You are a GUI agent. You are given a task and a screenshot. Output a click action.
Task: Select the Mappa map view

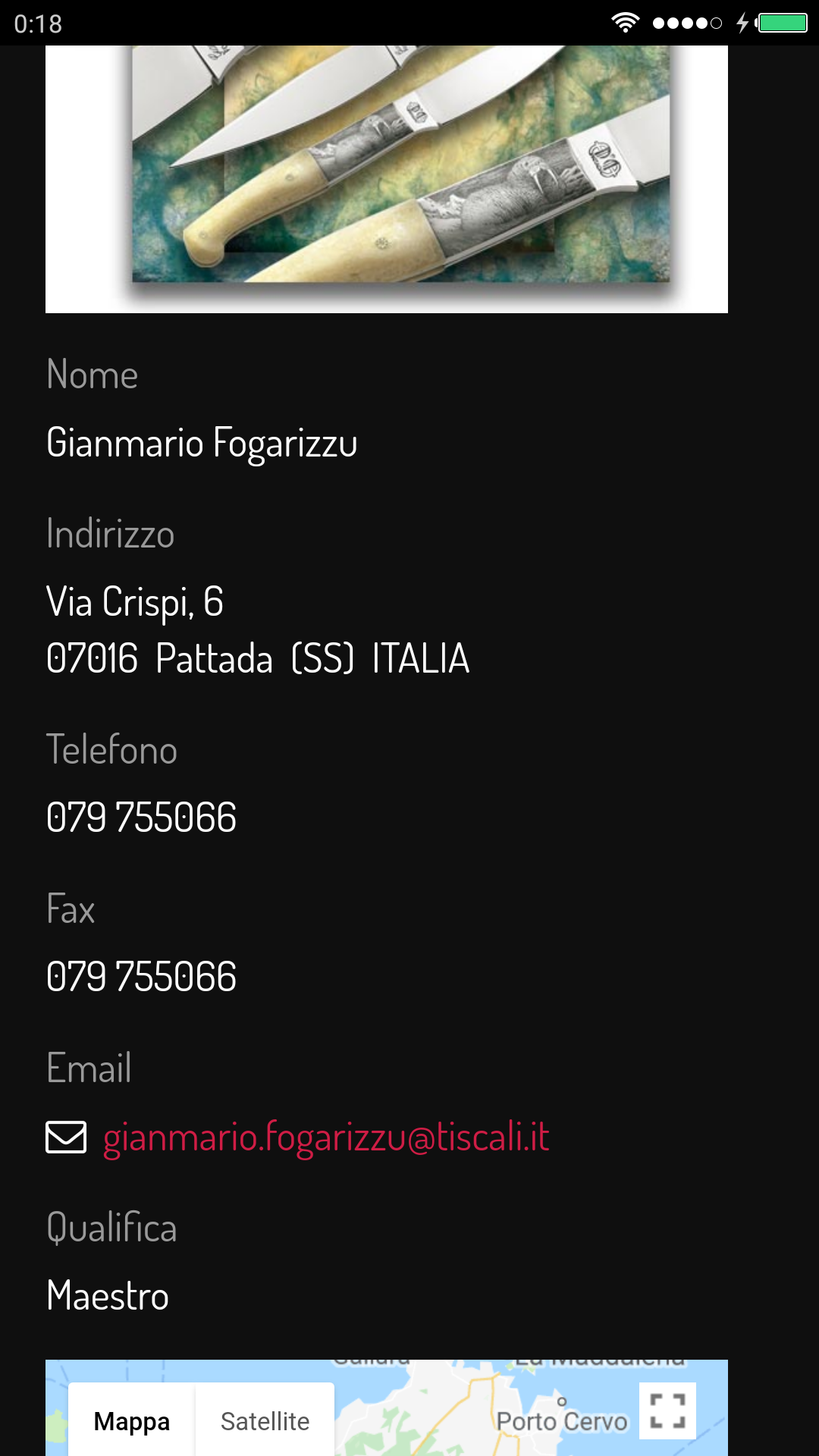click(x=131, y=1420)
